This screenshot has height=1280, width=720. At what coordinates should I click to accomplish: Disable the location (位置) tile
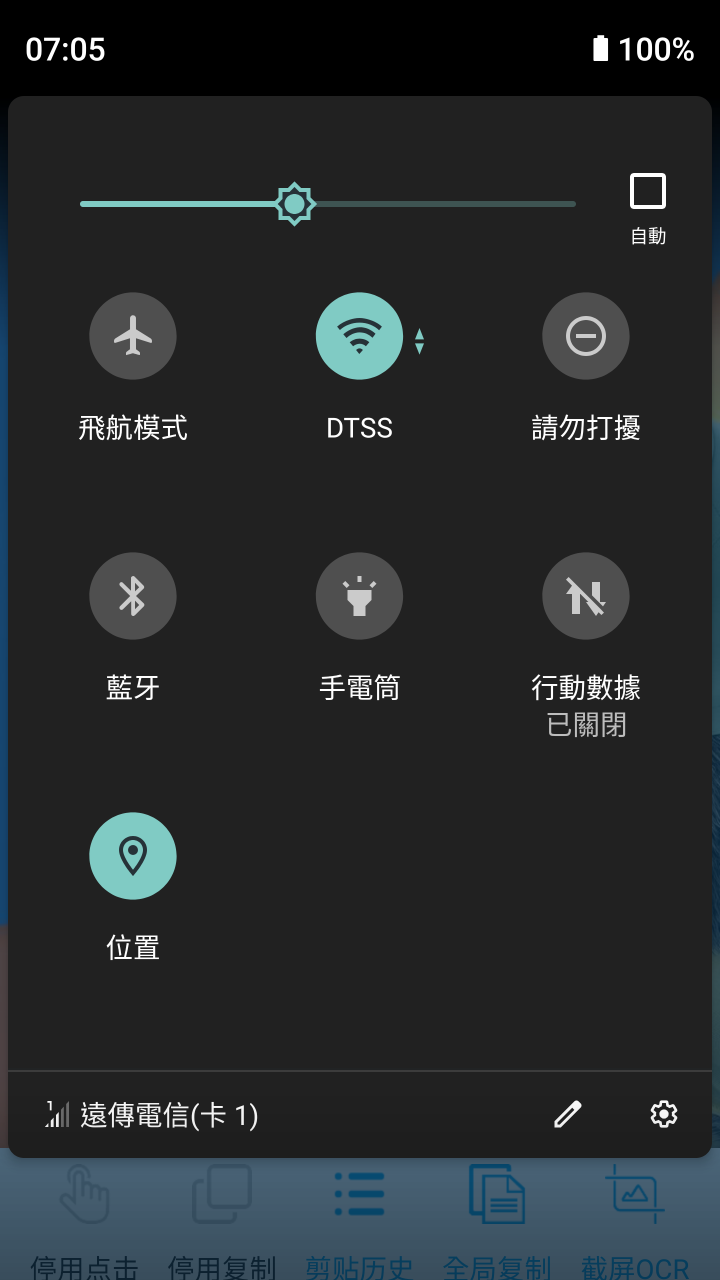[133, 856]
